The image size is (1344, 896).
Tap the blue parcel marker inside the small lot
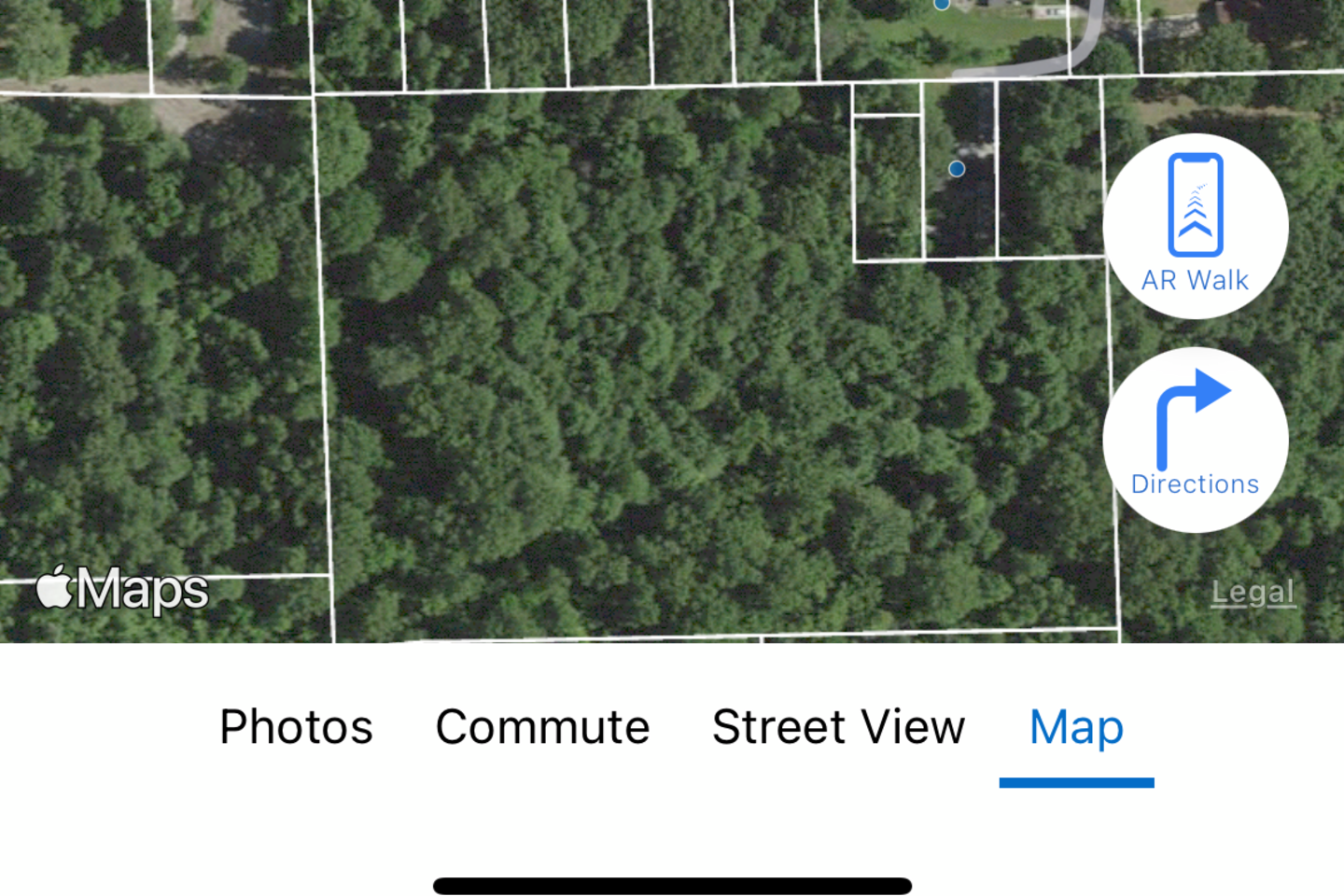957,169
